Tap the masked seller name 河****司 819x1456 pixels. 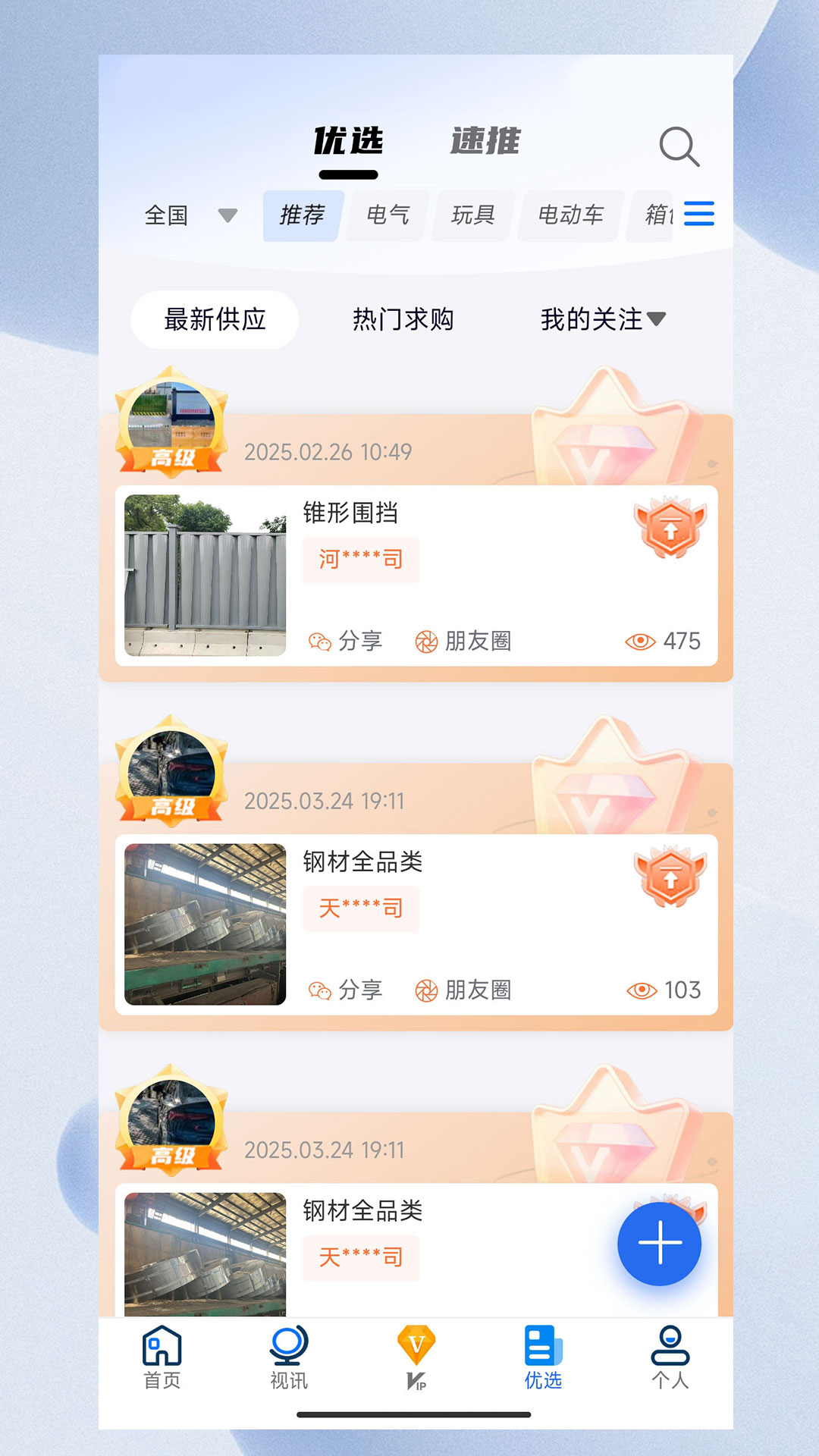[361, 560]
